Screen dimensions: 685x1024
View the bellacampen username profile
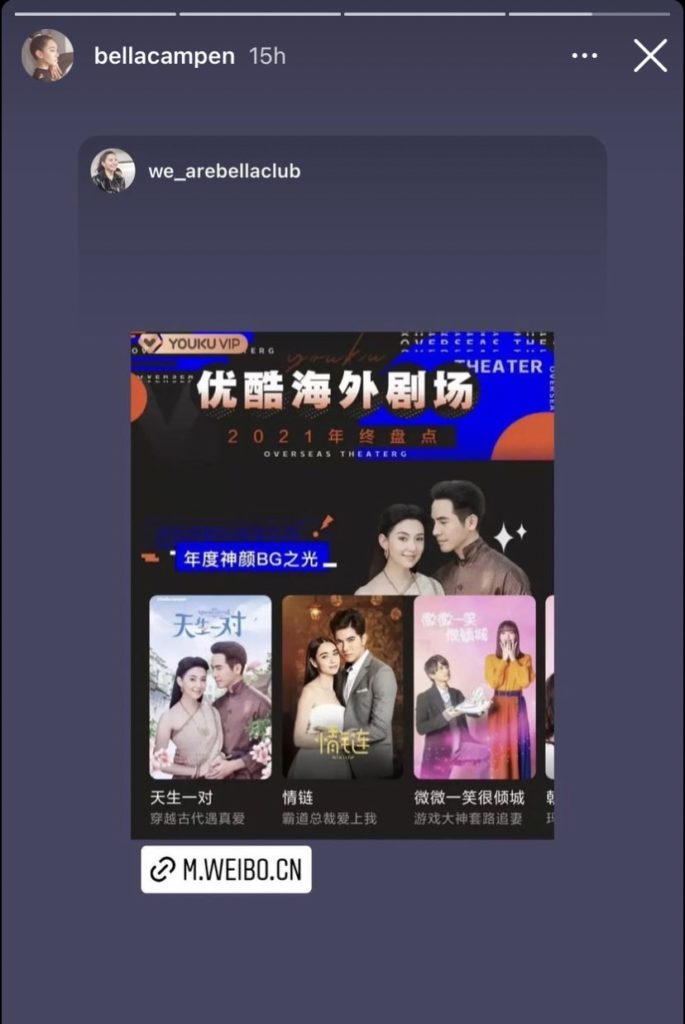164,56
